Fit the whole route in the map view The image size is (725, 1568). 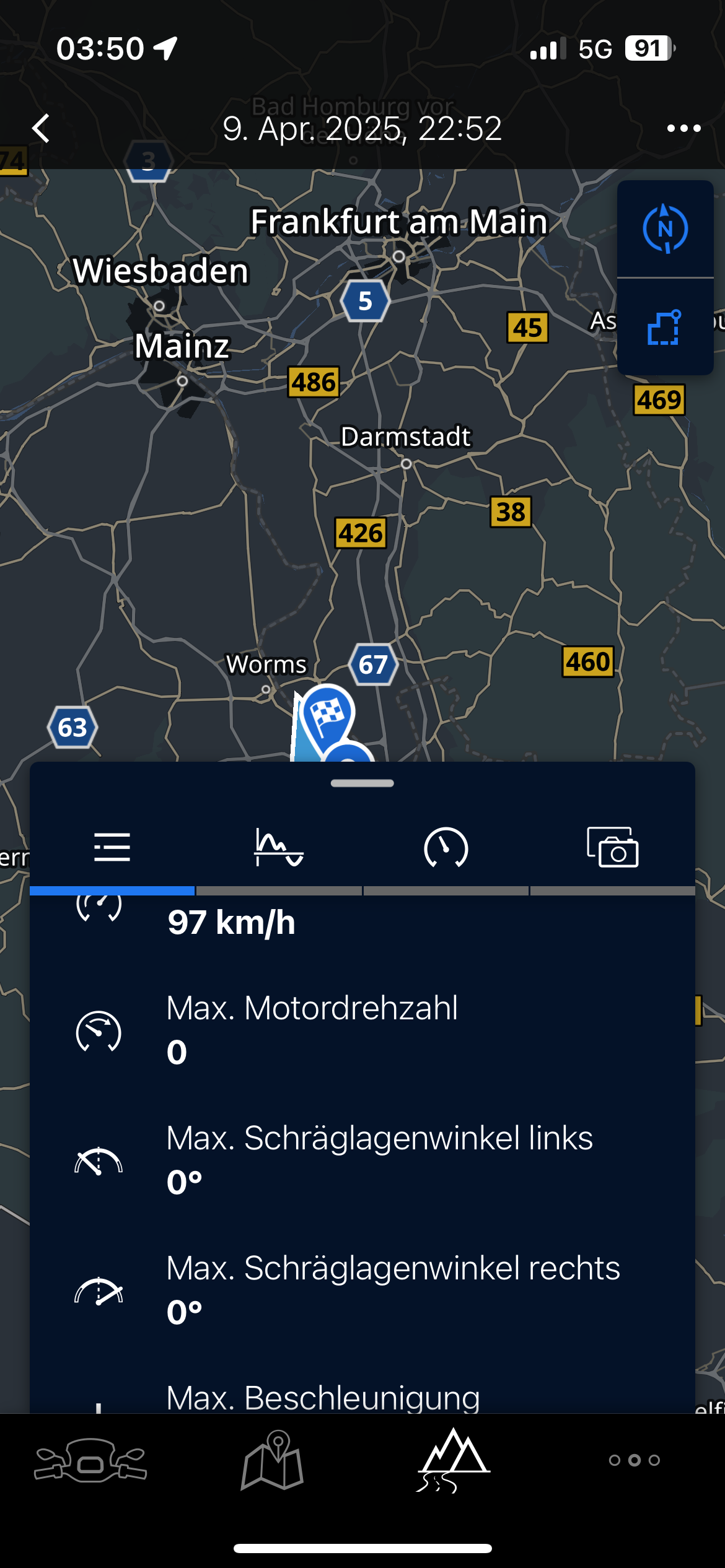click(x=665, y=327)
